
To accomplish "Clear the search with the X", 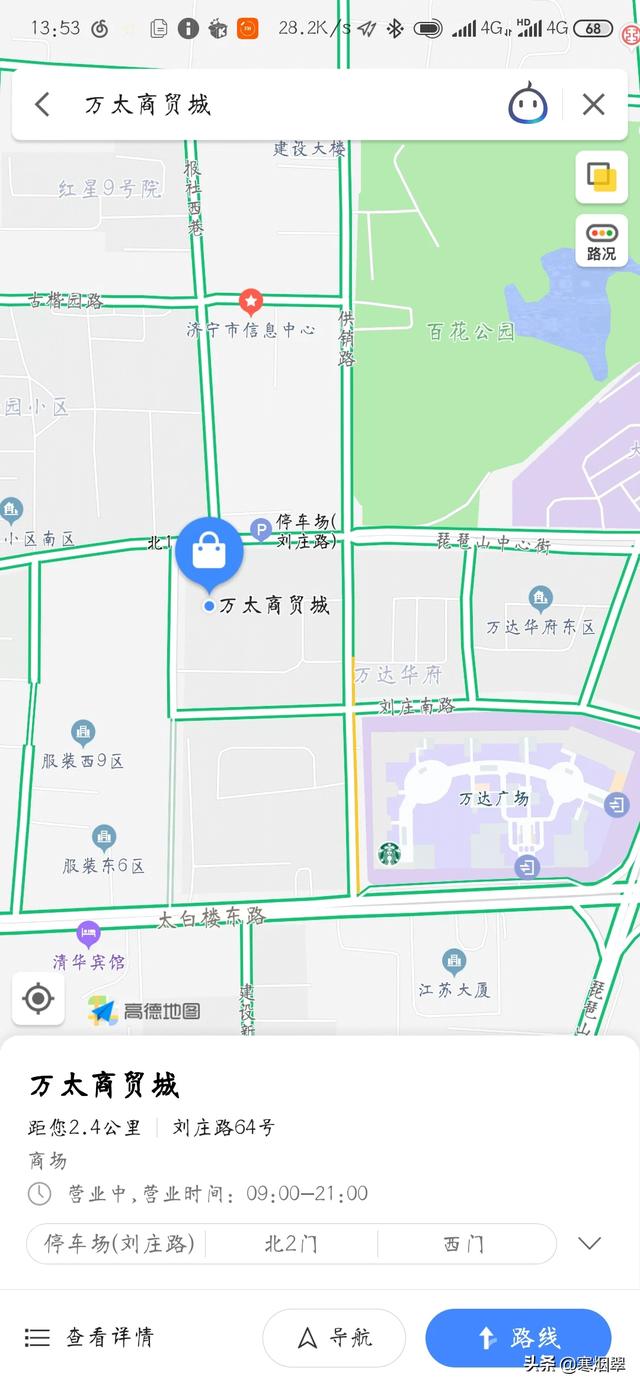I will [x=594, y=104].
